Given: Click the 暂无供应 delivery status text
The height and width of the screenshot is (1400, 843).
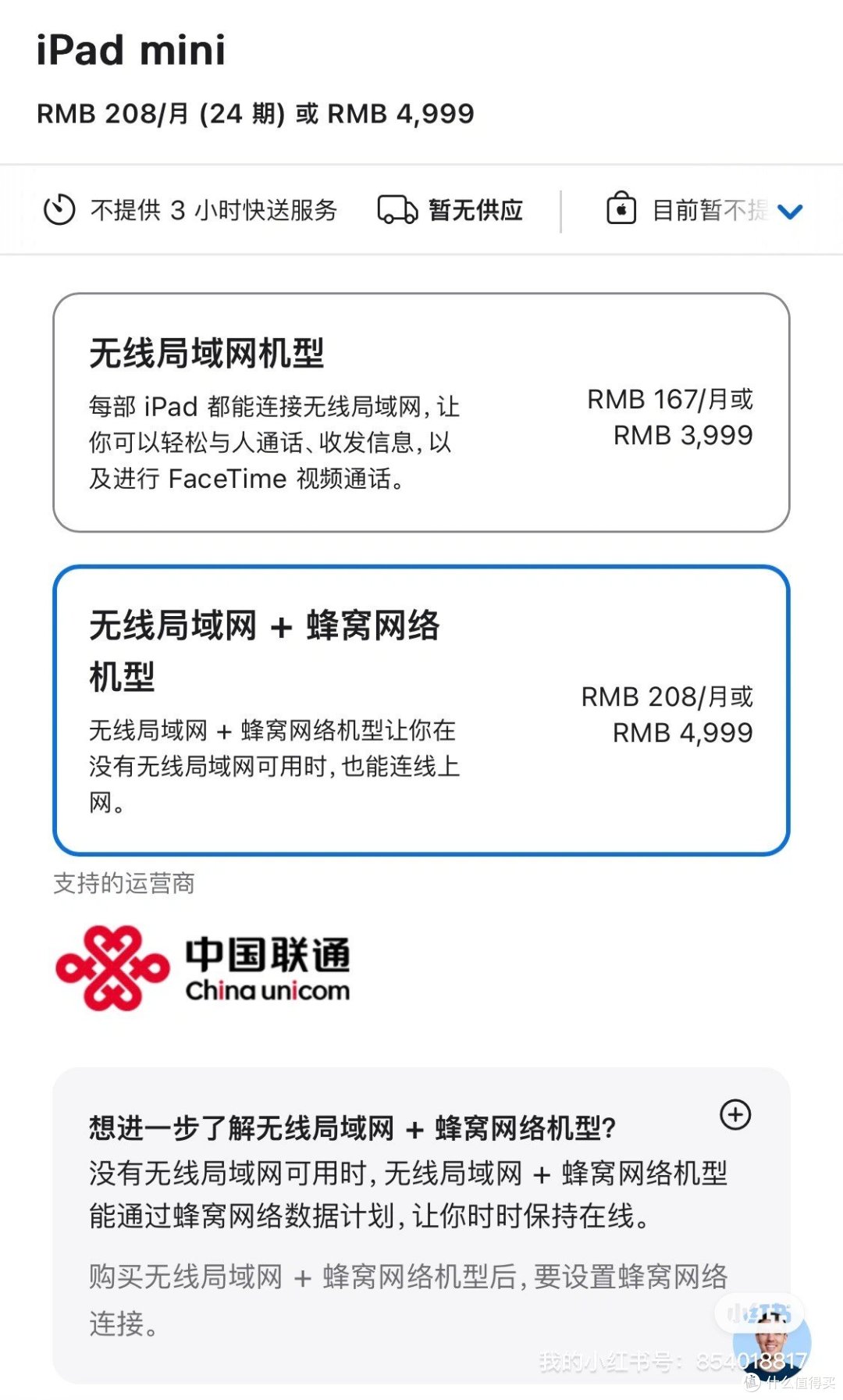Looking at the screenshot, I should (475, 210).
